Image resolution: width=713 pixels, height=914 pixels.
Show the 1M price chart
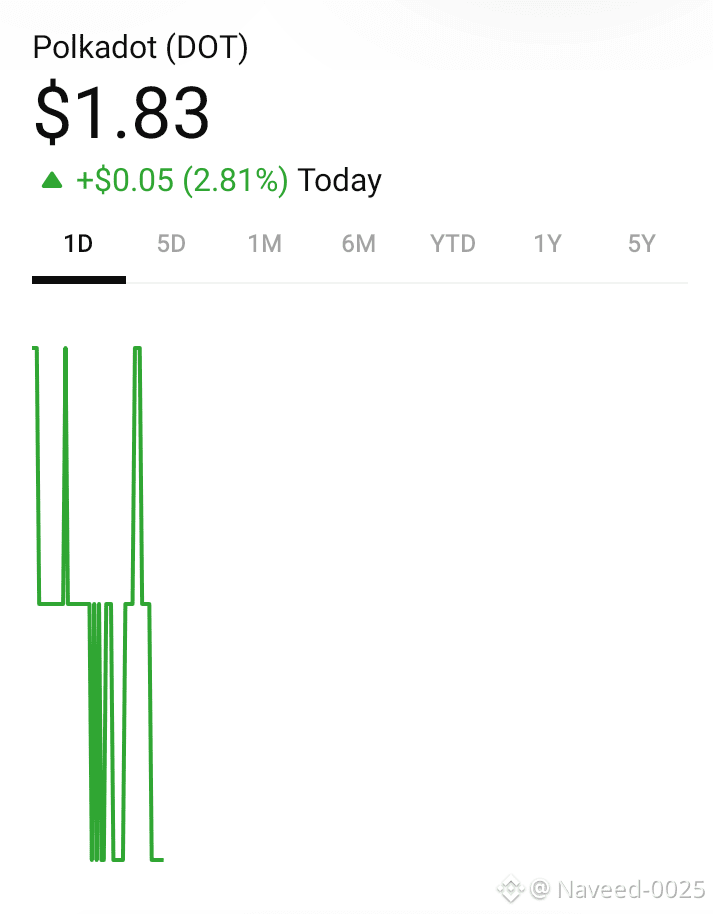click(264, 244)
